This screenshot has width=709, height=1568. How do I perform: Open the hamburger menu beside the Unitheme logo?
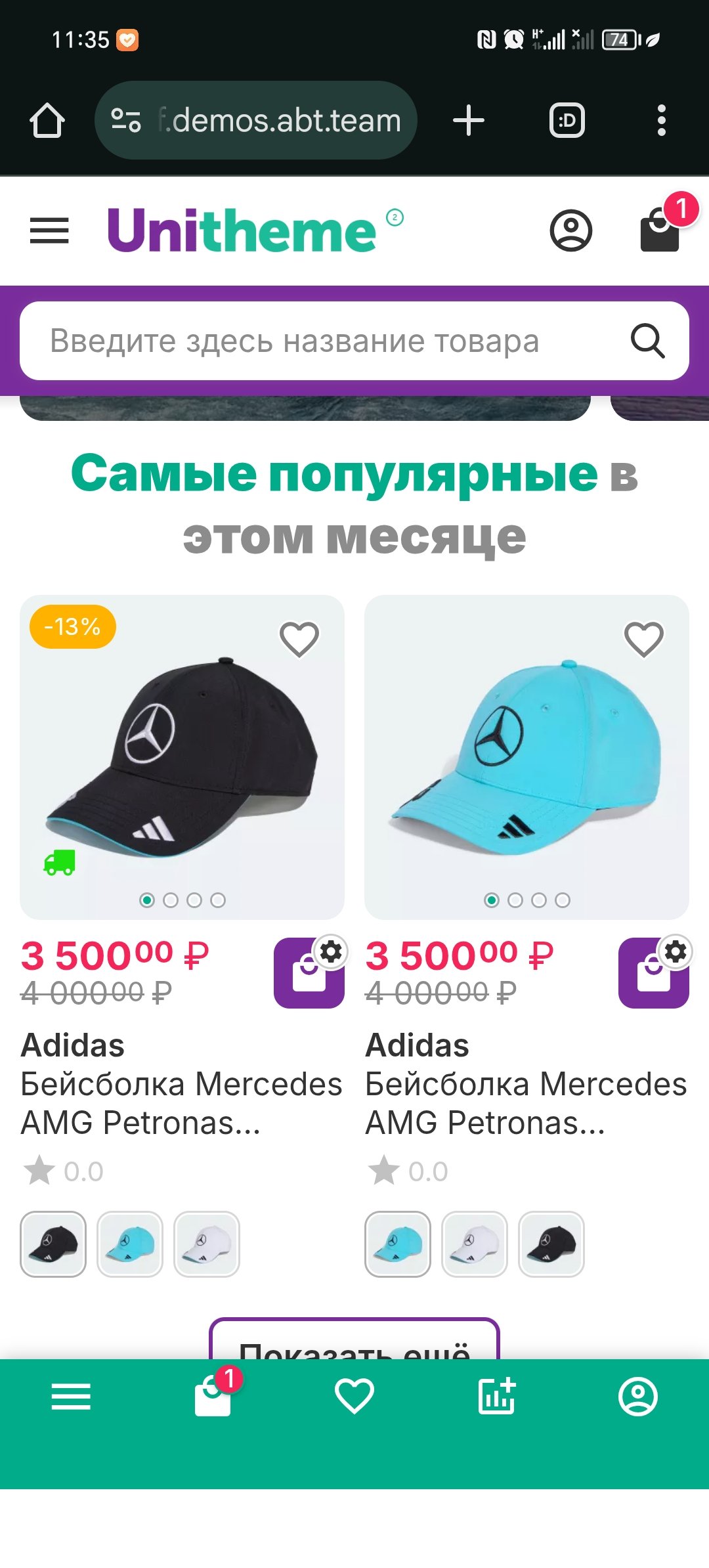click(49, 230)
